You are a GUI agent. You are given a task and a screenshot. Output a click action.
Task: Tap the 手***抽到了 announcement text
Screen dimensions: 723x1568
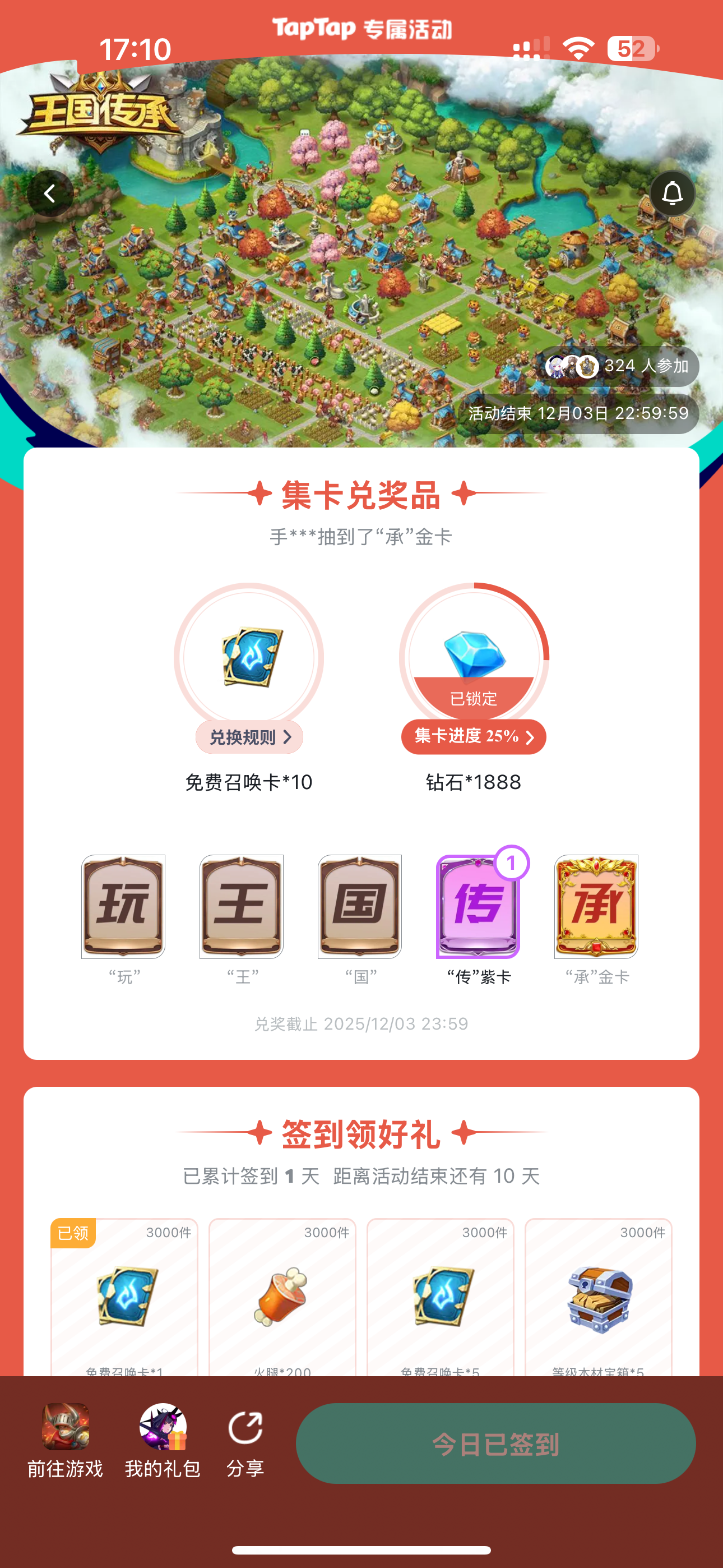pyautogui.click(x=361, y=537)
